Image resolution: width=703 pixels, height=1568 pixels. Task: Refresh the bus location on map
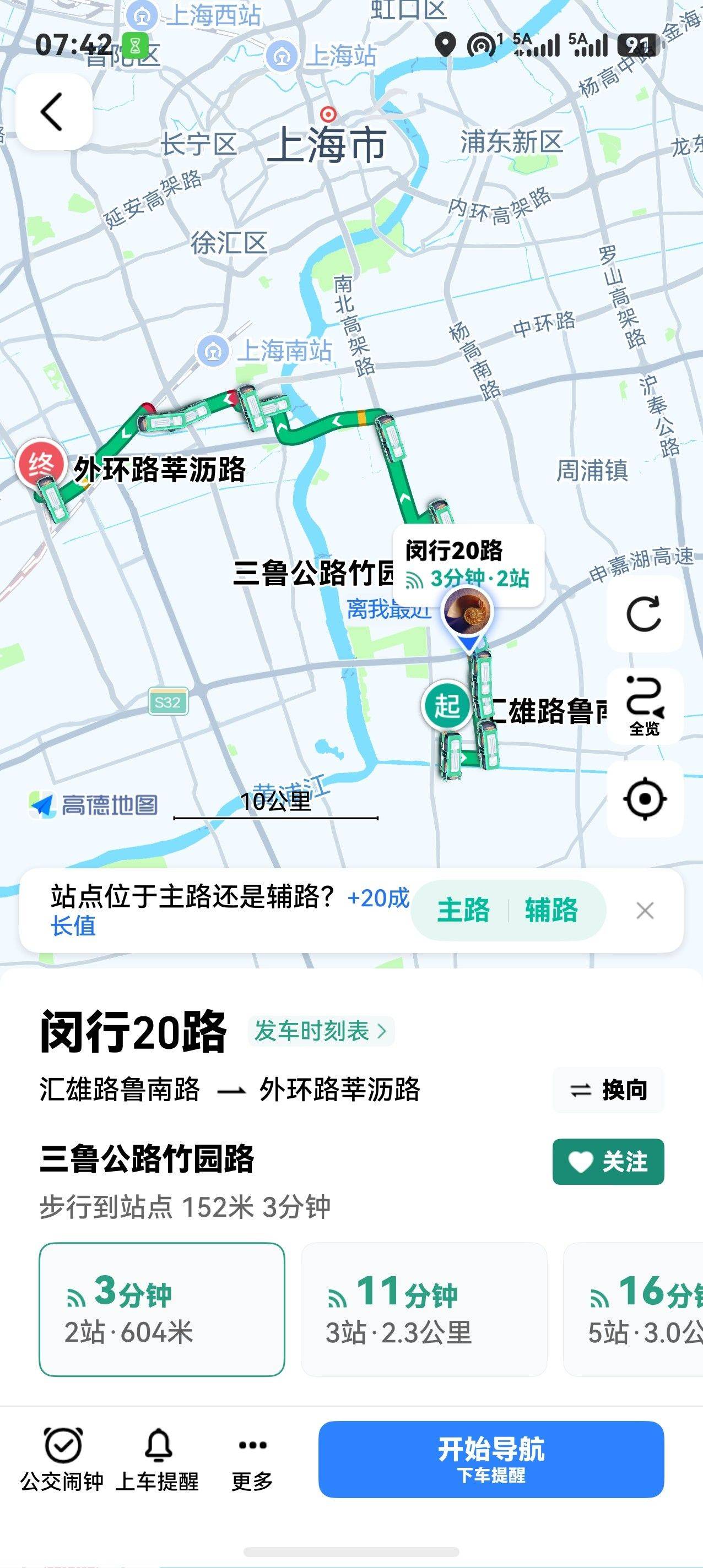coord(644,613)
